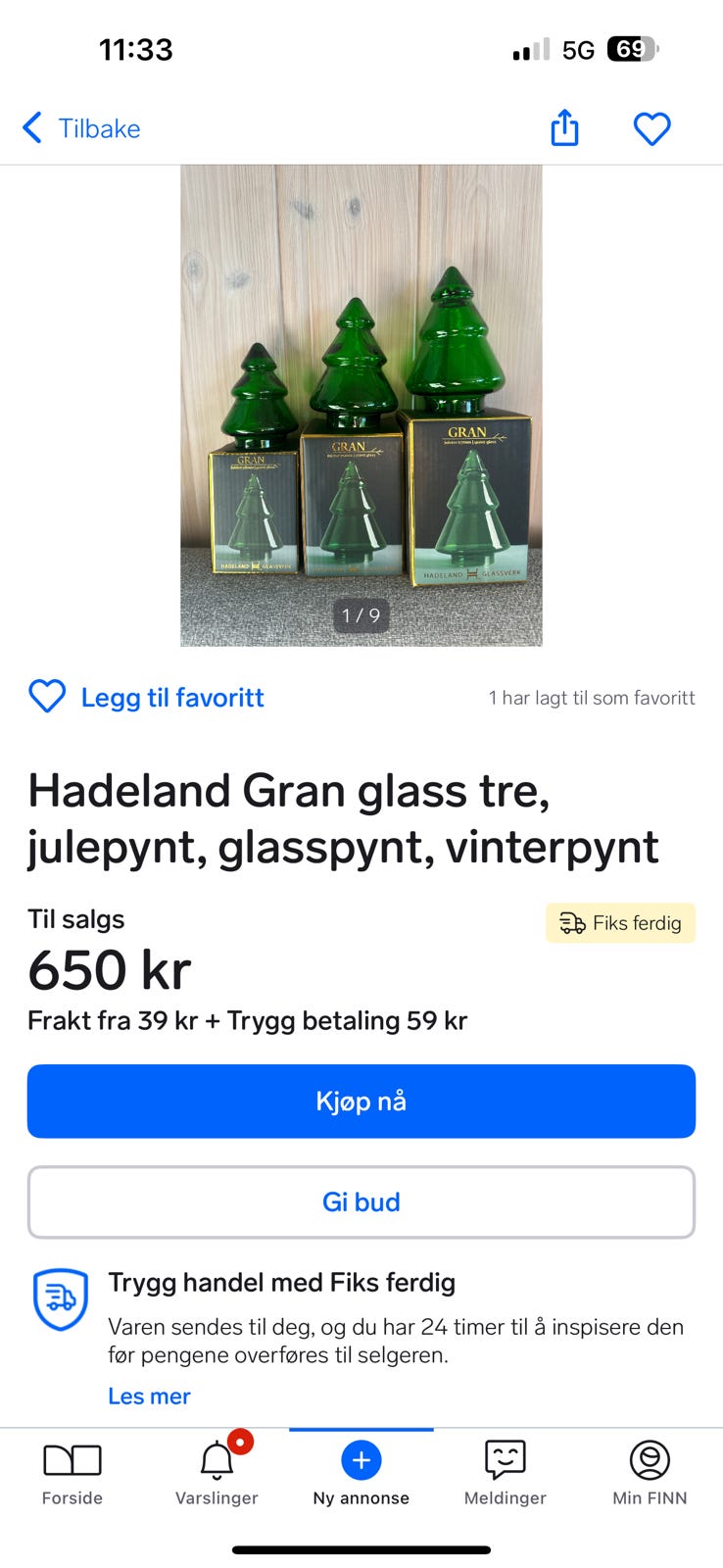Tap the Fiks ferdig truck badge
This screenshot has width=723, height=1568.
pyautogui.click(x=620, y=922)
